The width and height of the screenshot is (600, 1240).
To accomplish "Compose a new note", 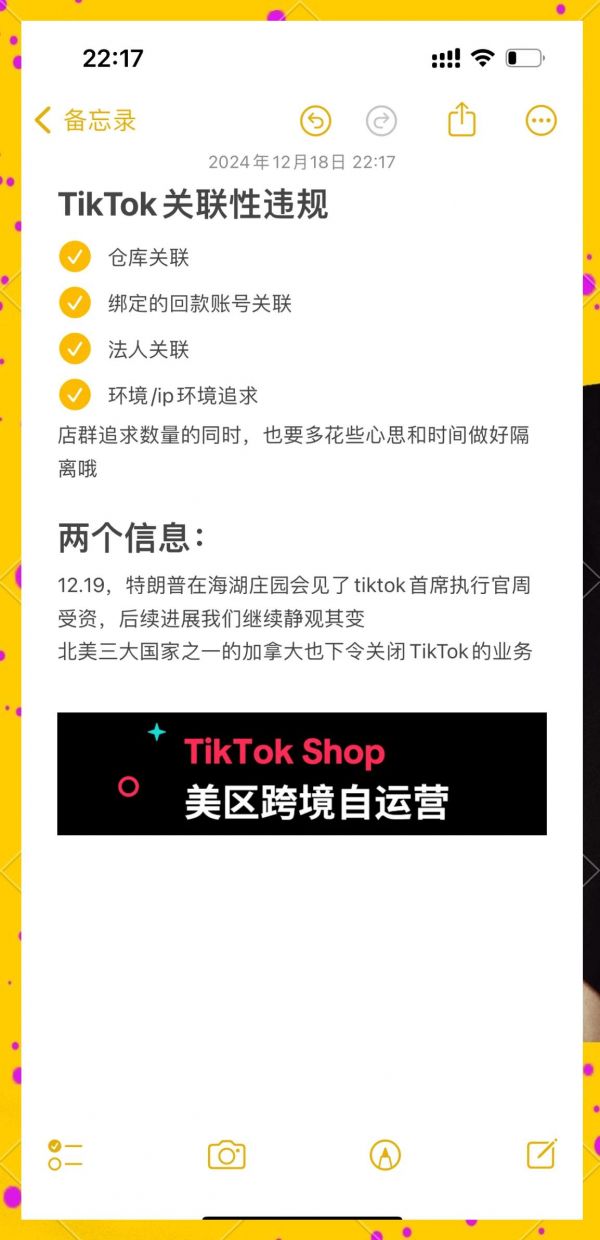I will (x=541, y=1154).
